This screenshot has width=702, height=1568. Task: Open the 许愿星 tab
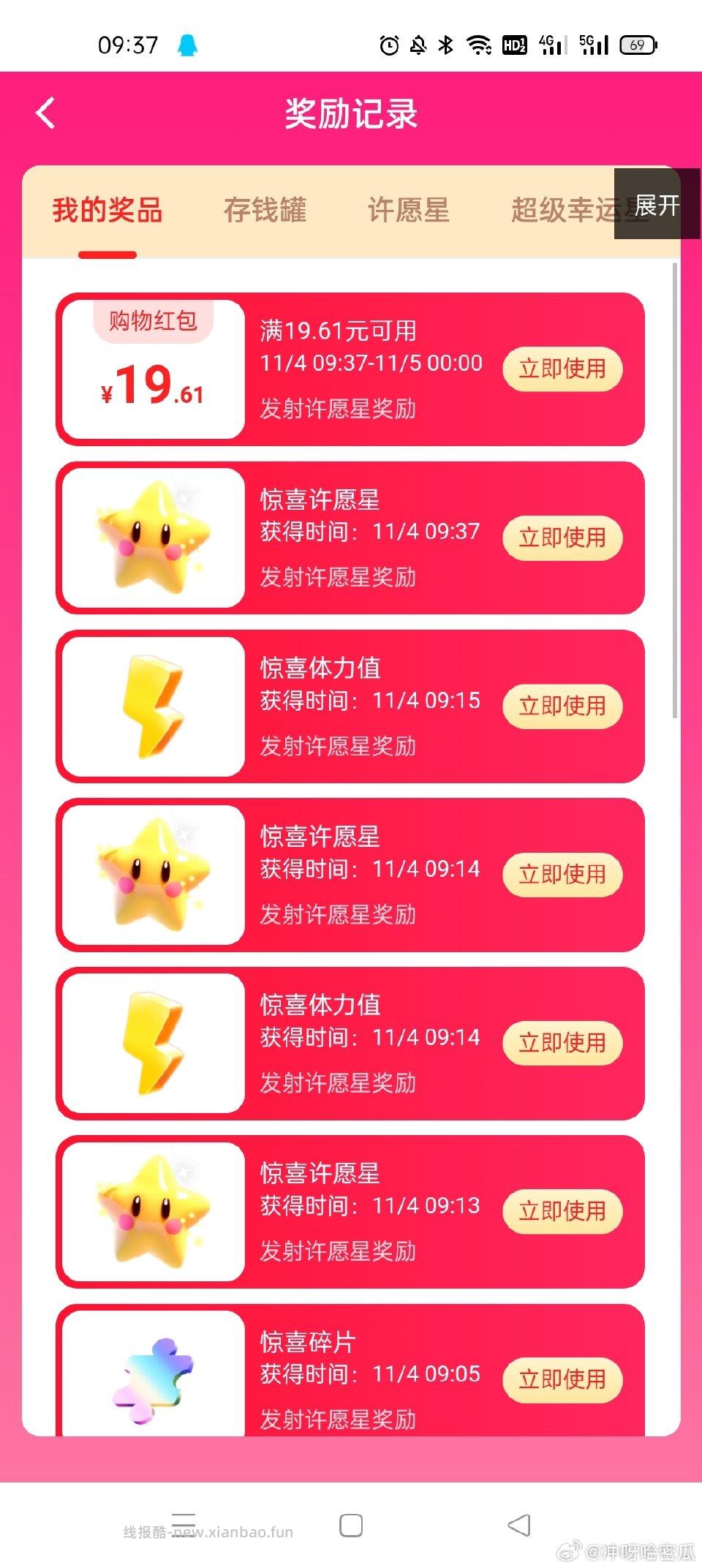(x=410, y=211)
